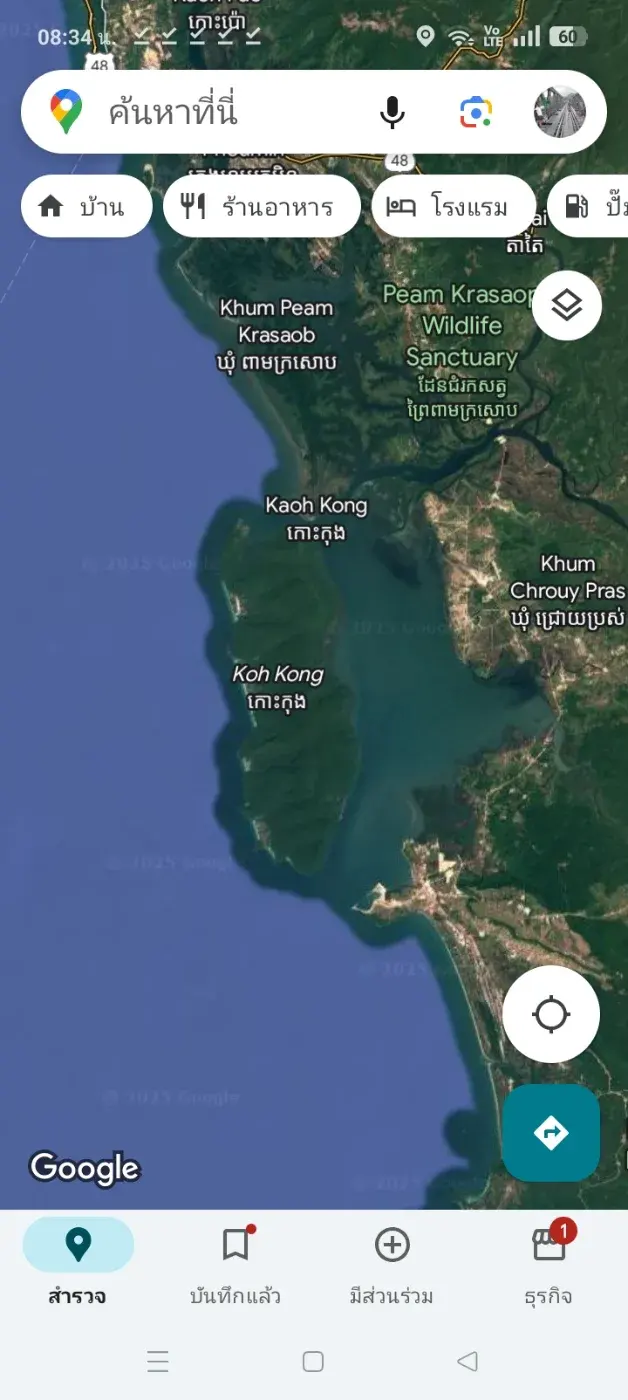Switch to the บันทึกแล้ว tab
This screenshot has width=628, height=1400.
[x=235, y=1263]
